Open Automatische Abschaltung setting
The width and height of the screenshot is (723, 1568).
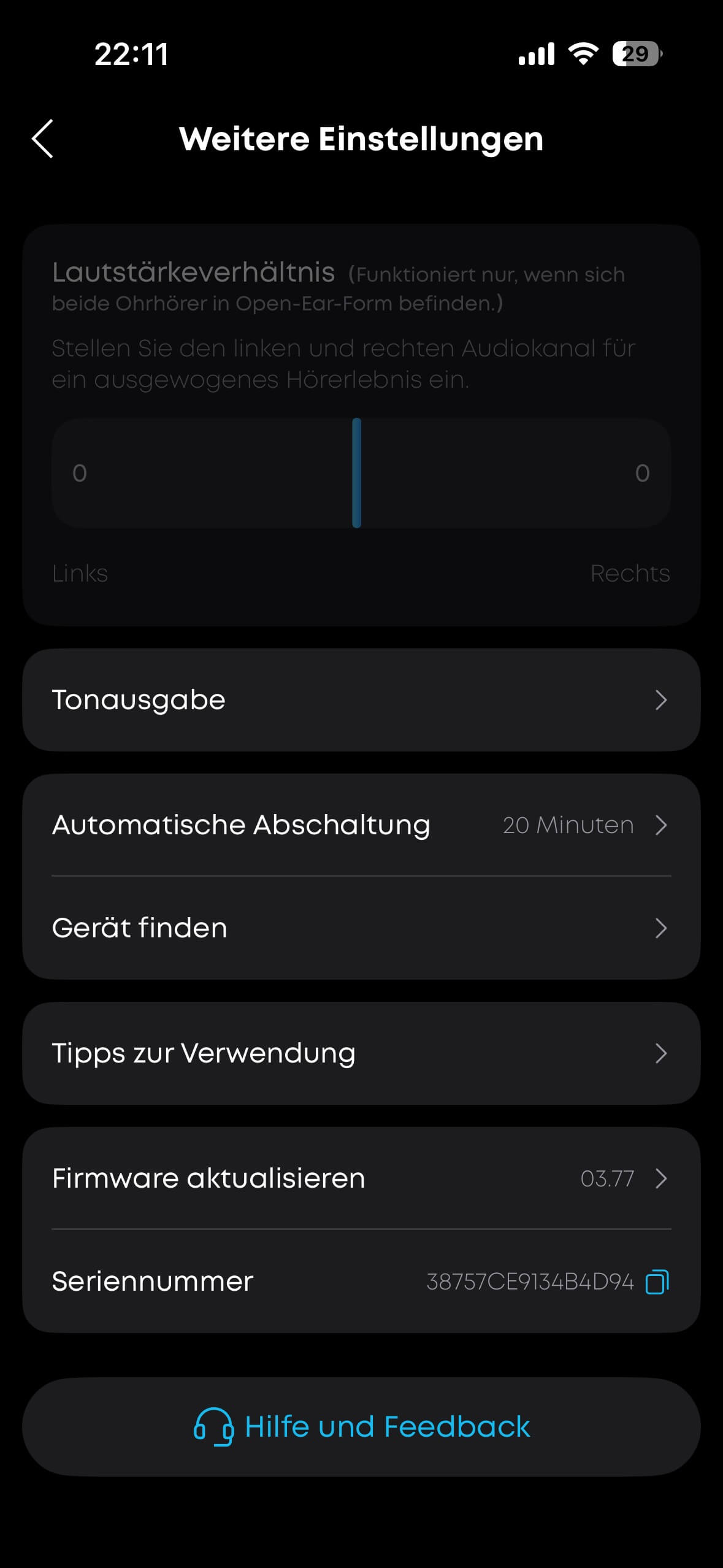coord(361,825)
